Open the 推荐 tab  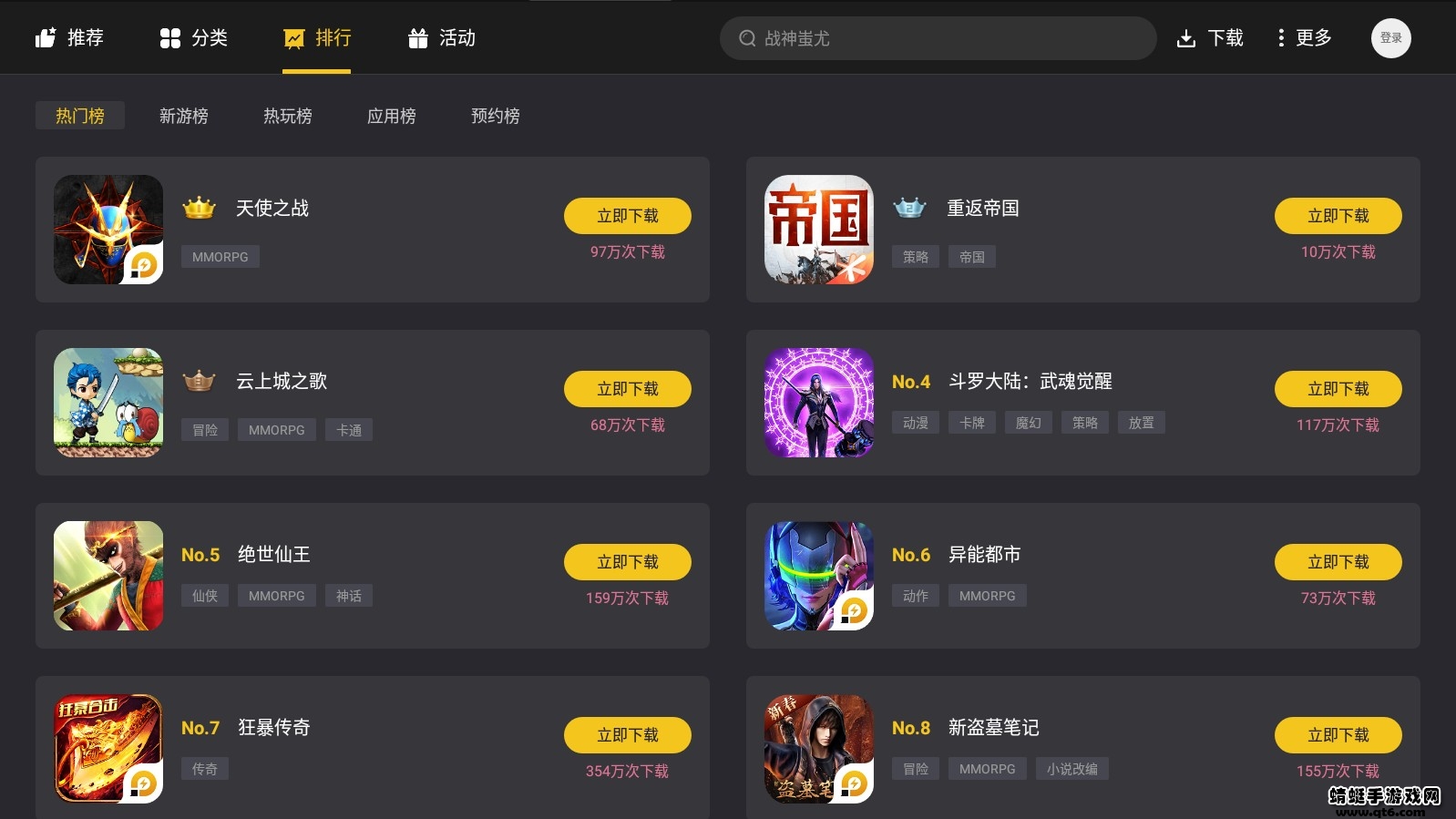[70, 38]
